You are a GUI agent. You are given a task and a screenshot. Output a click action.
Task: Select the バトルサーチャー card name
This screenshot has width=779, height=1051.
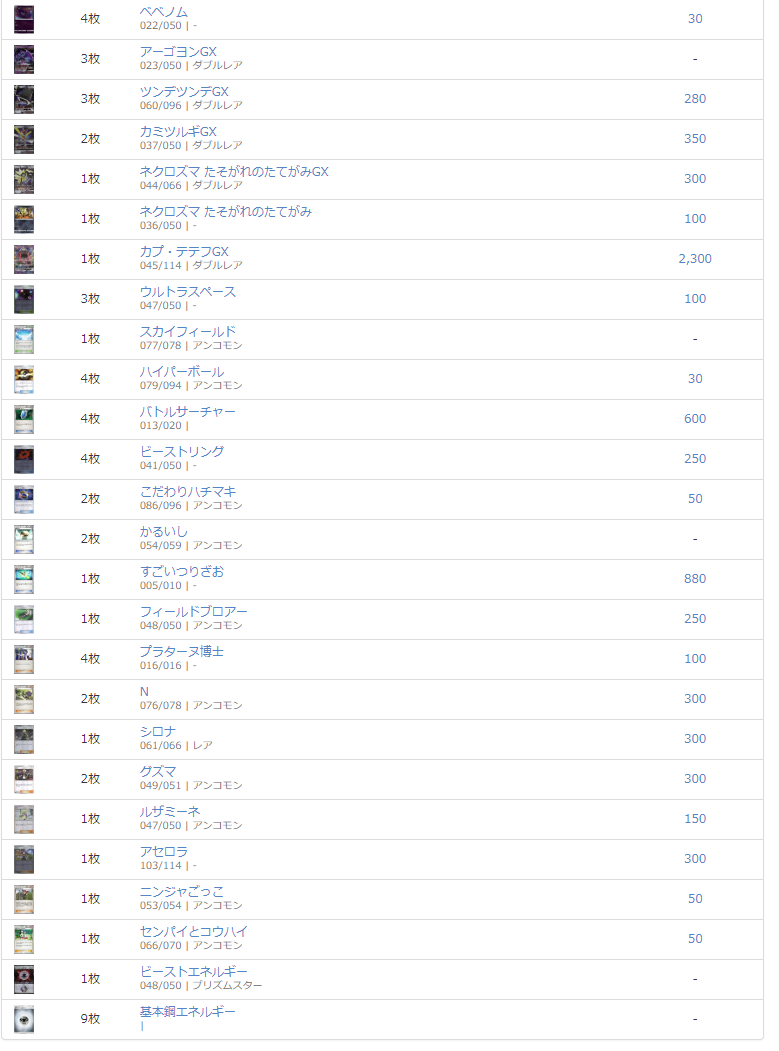[188, 412]
